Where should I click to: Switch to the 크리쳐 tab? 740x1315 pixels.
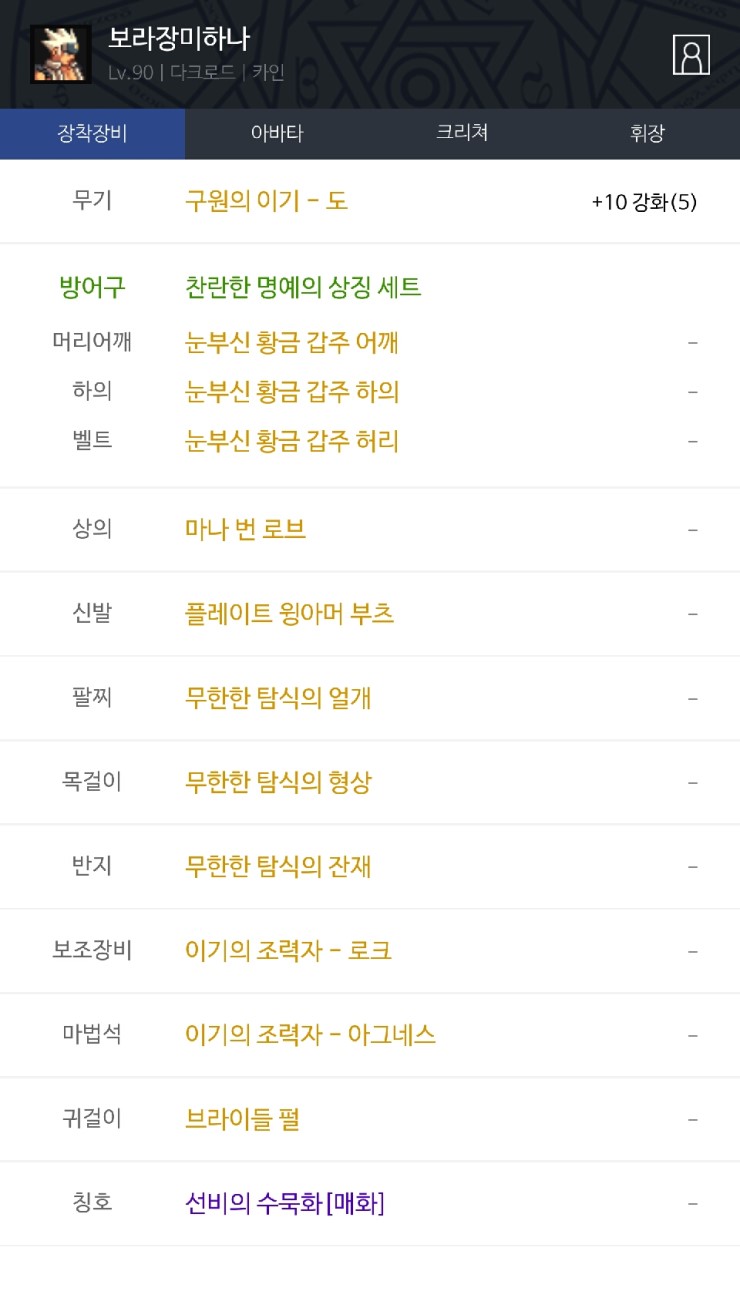point(462,134)
